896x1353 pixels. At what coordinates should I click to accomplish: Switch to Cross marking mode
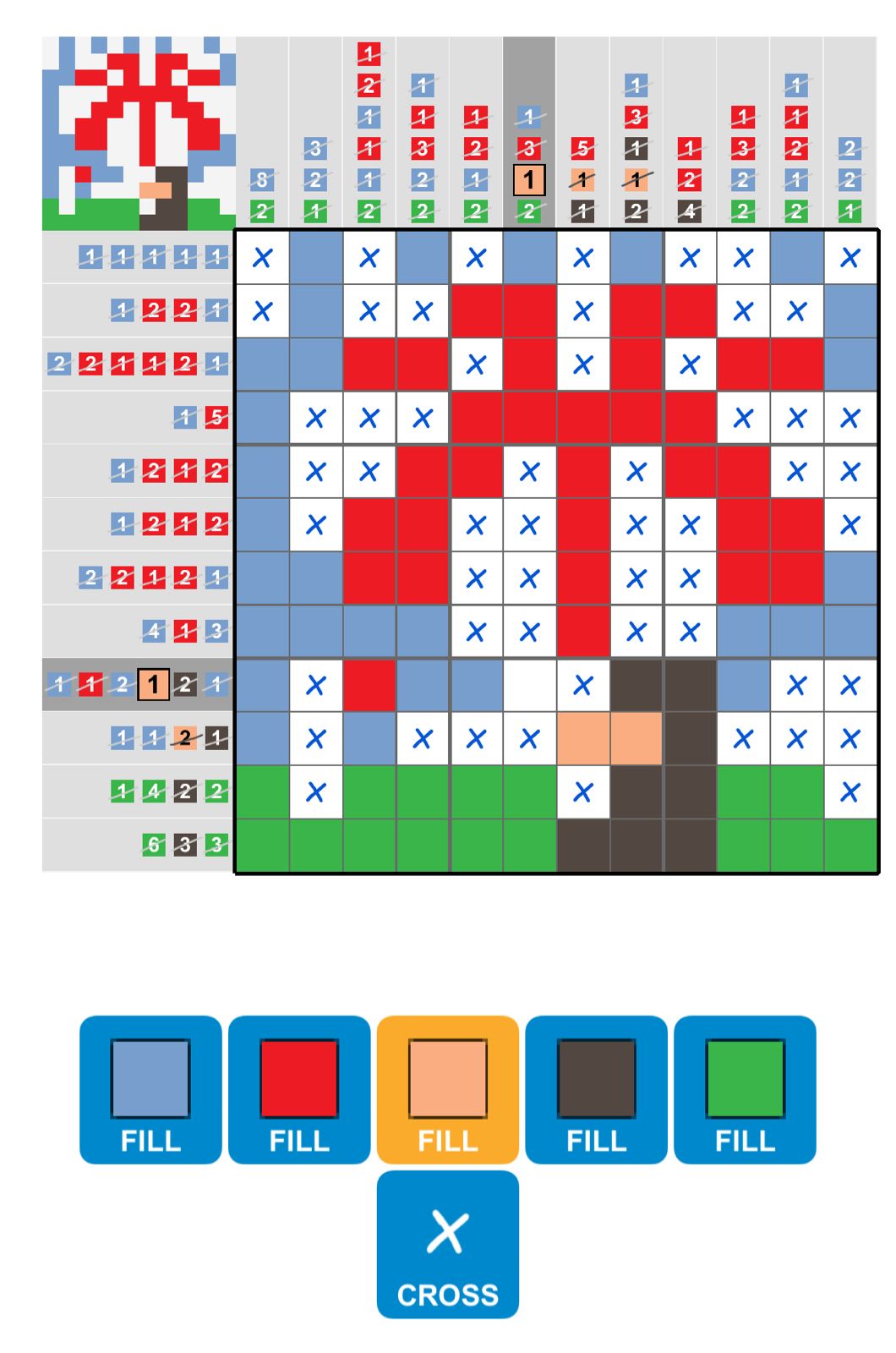pos(448,1244)
